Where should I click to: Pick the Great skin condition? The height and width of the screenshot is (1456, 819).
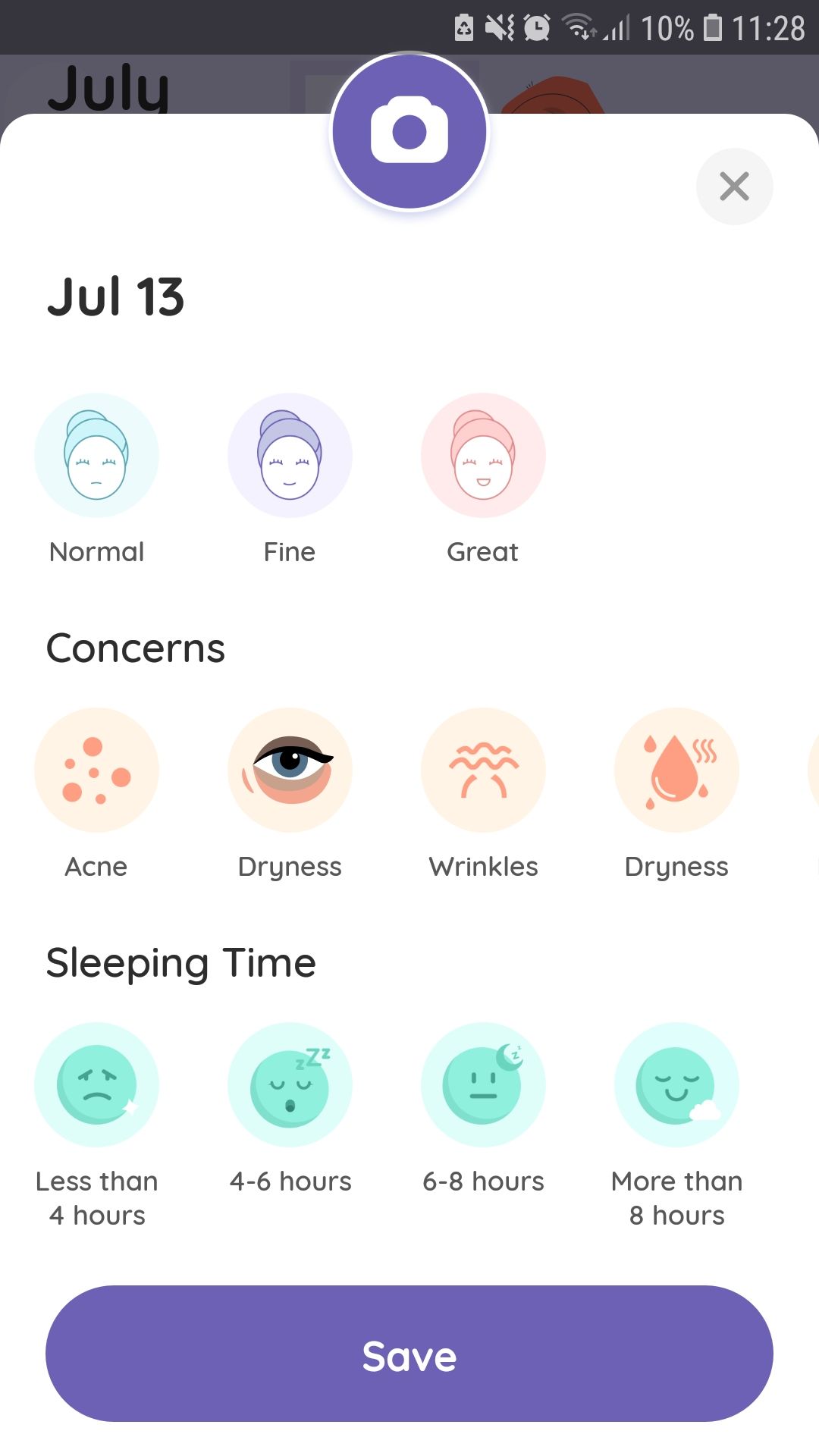pyautogui.click(x=483, y=456)
